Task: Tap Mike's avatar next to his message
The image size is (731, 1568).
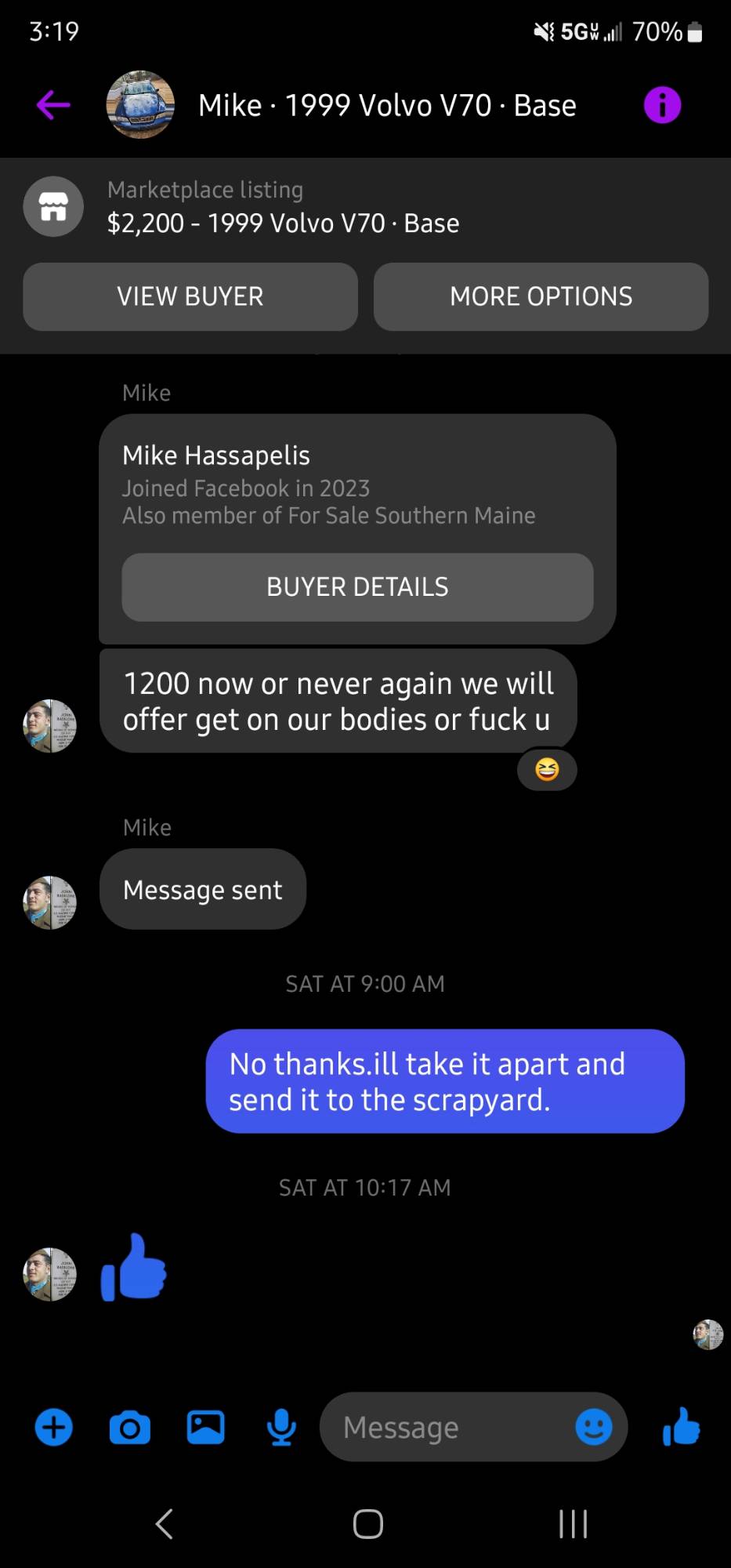Action: pyautogui.click(x=49, y=726)
